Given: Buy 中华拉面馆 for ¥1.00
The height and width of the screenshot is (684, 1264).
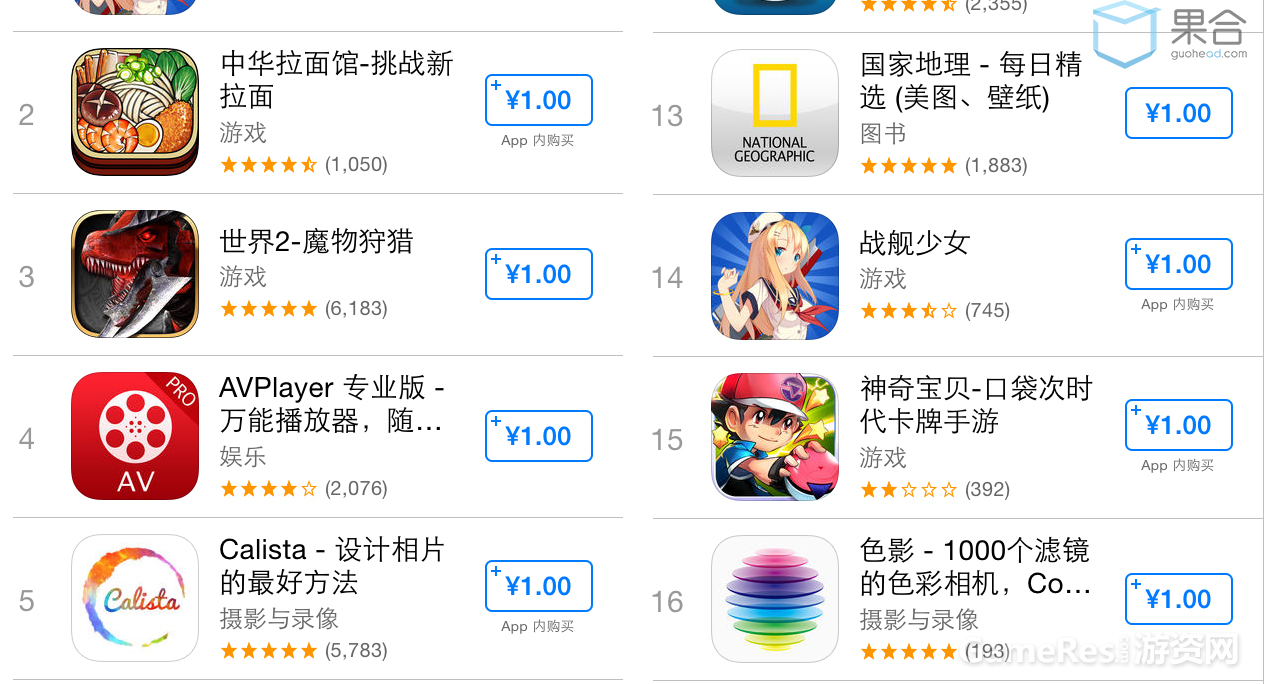Looking at the screenshot, I should [x=538, y=100].
